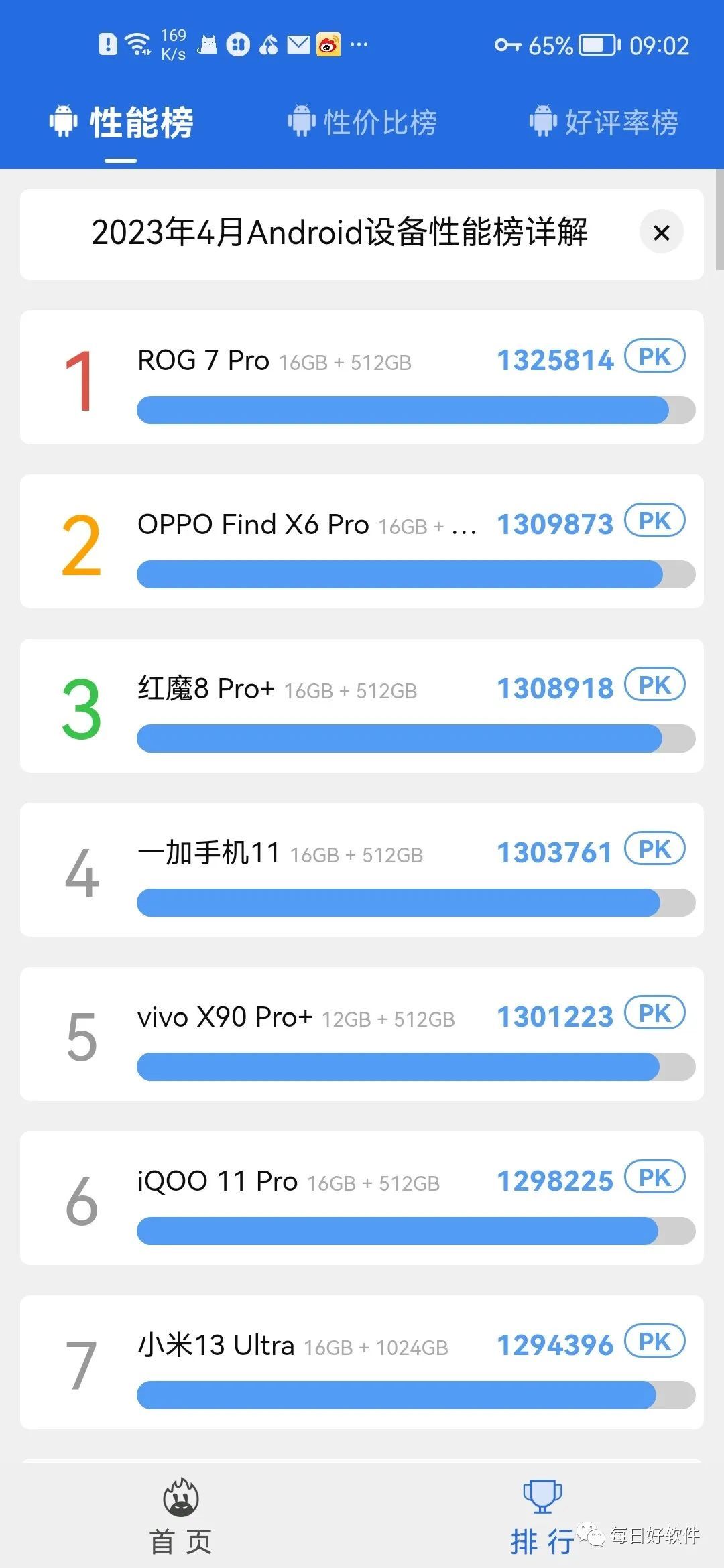The height and width of the screenshot is (1568, 724).
Task: Tap PK button for ROG 7 Pro
Action: (654, 356)
